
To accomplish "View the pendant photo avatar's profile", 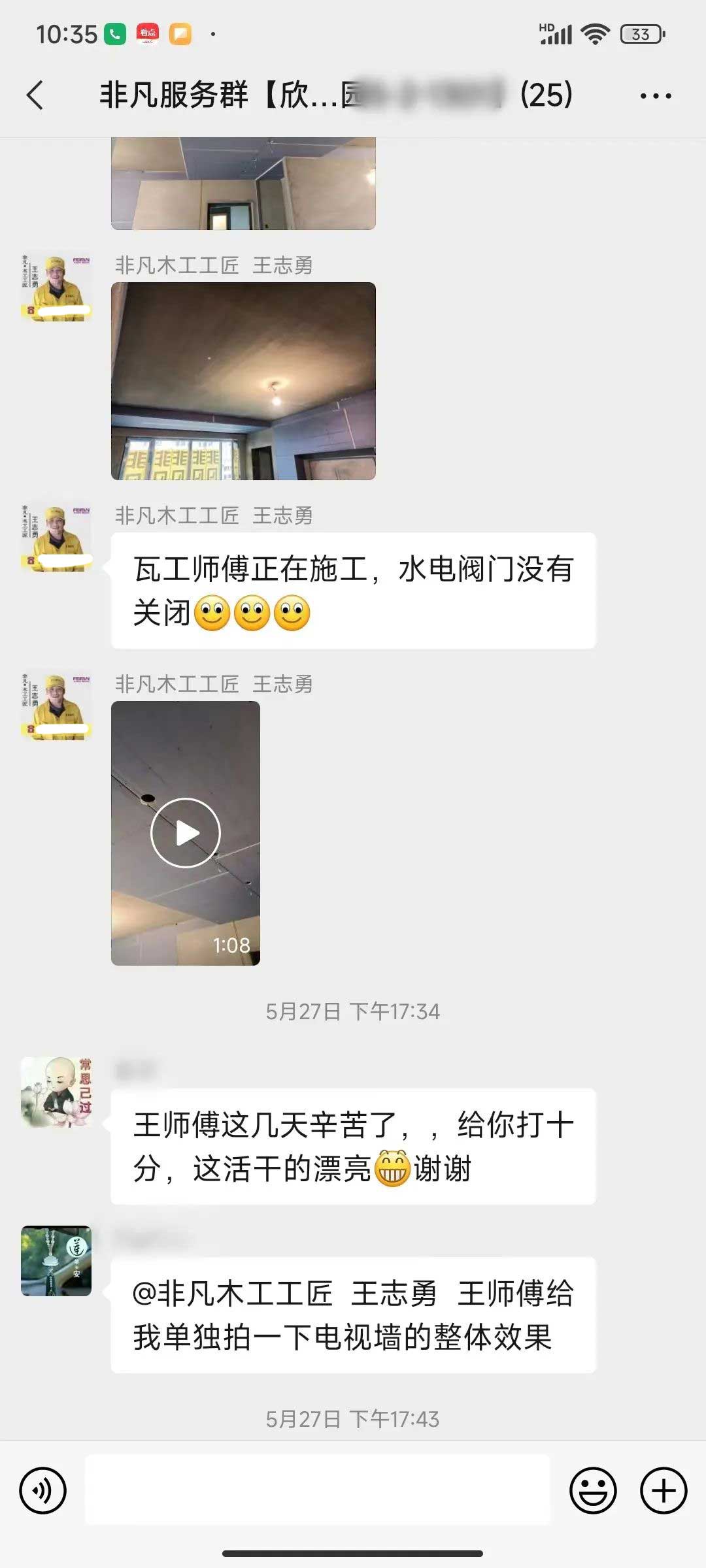I will (x=56, y=1260).
